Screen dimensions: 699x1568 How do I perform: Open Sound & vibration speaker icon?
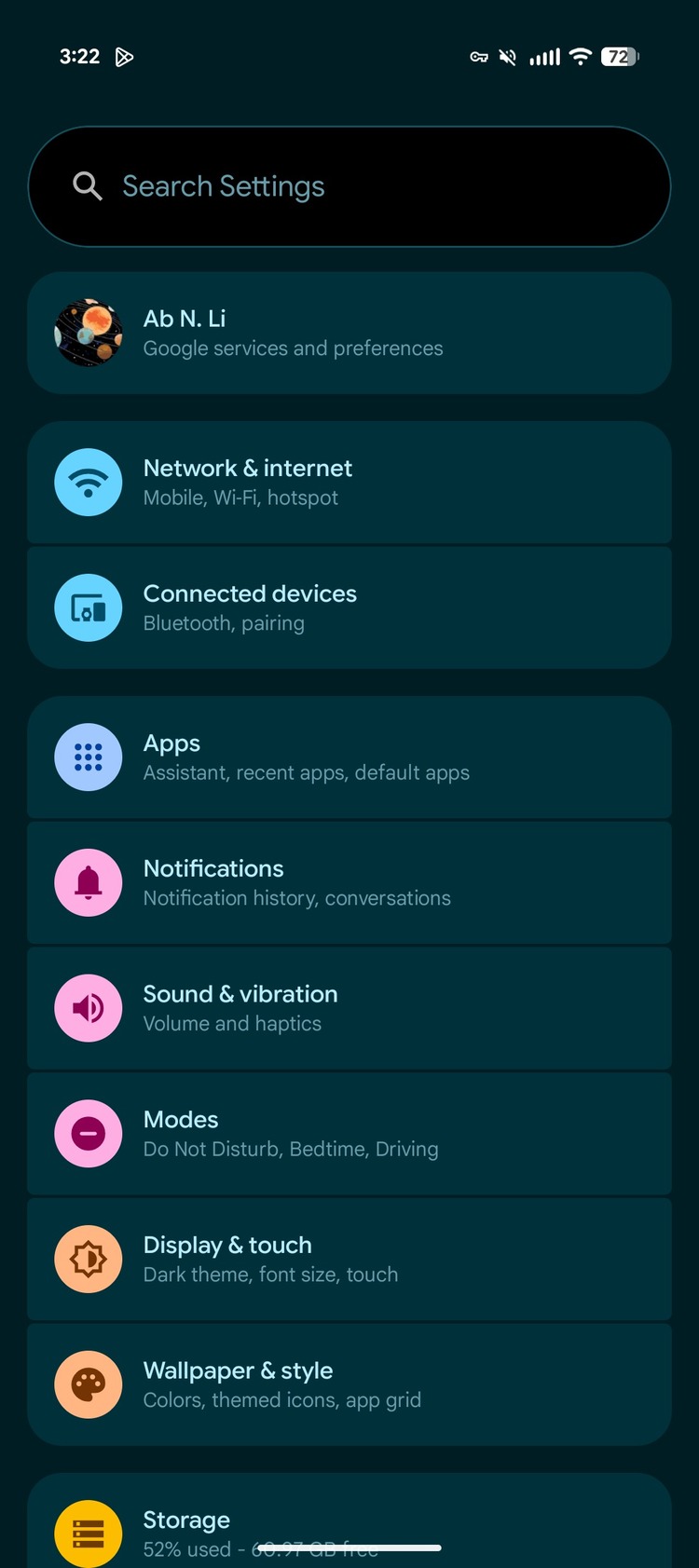[x=89, y=1008]
